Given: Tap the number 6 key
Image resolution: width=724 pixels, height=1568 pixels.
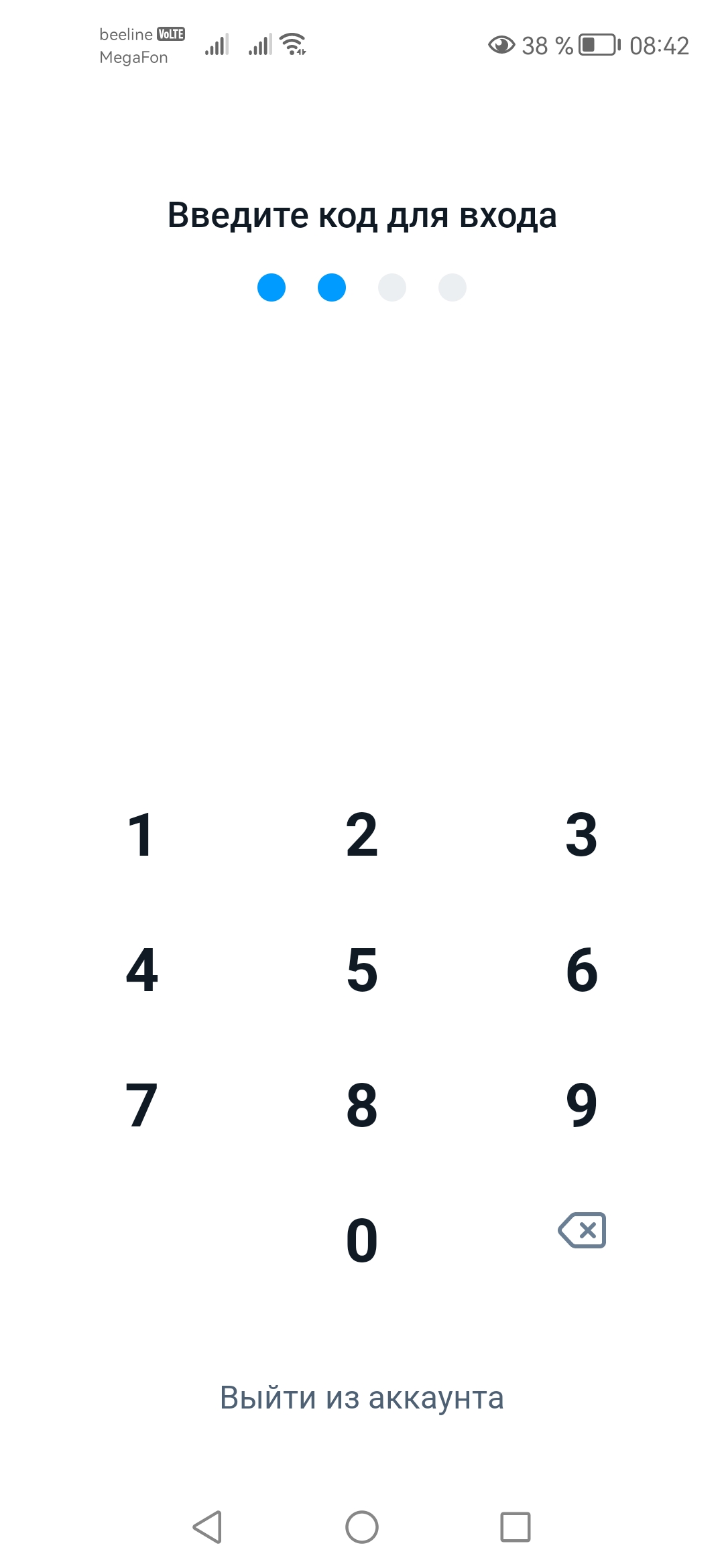Looking at the screenshot, I should click(581, 970).
